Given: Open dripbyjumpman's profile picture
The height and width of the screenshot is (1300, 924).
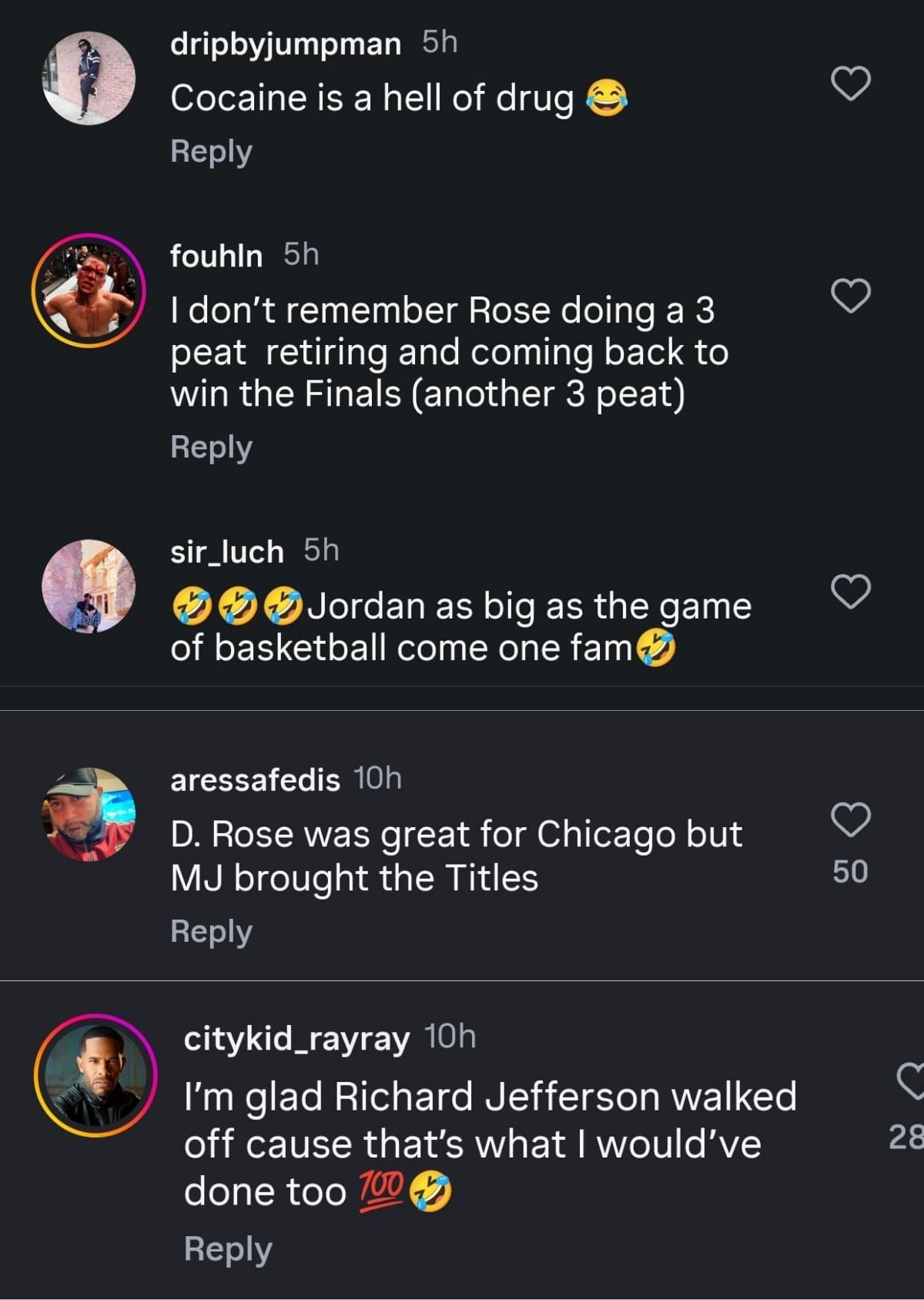Looking at the screenshot, I should coord(89,78).
